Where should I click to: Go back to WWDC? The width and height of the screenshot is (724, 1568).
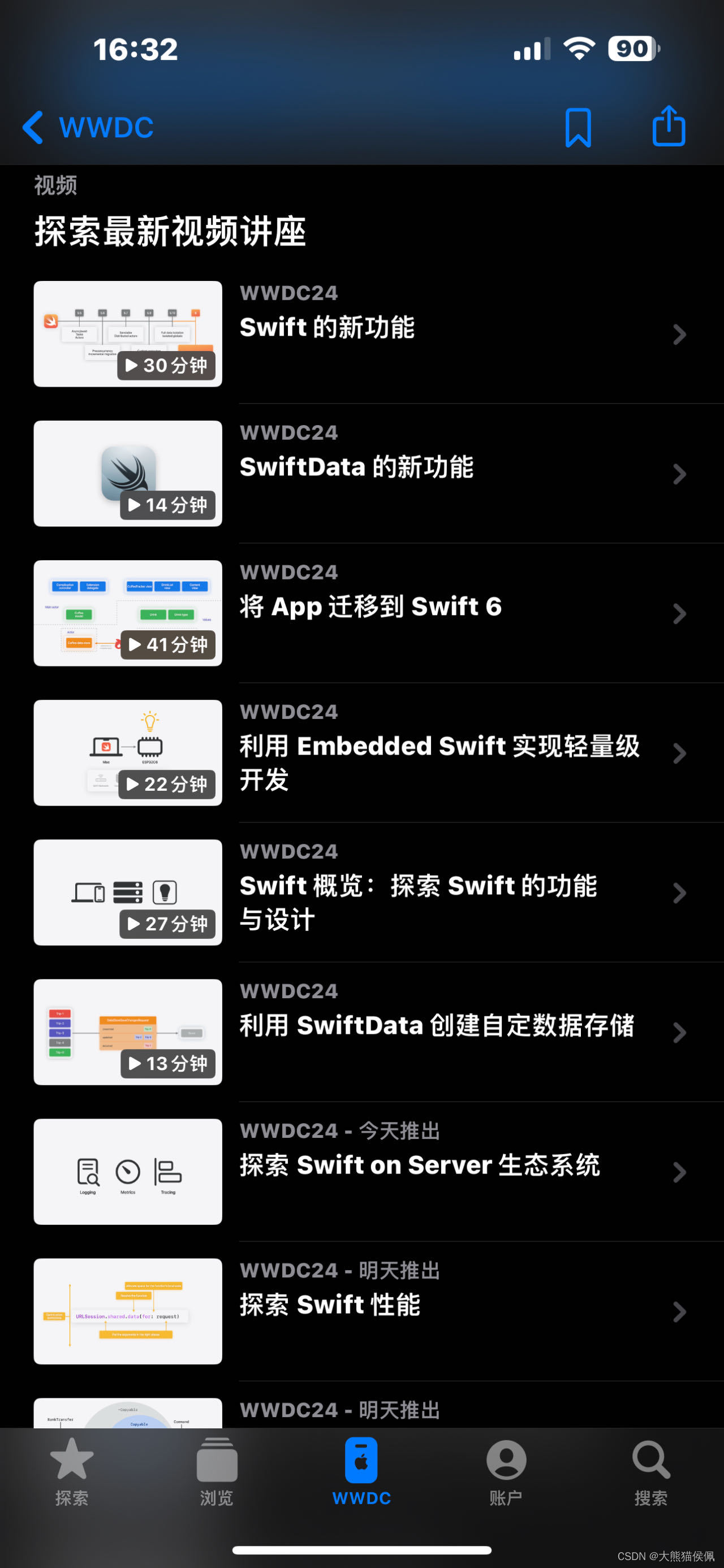88,128
